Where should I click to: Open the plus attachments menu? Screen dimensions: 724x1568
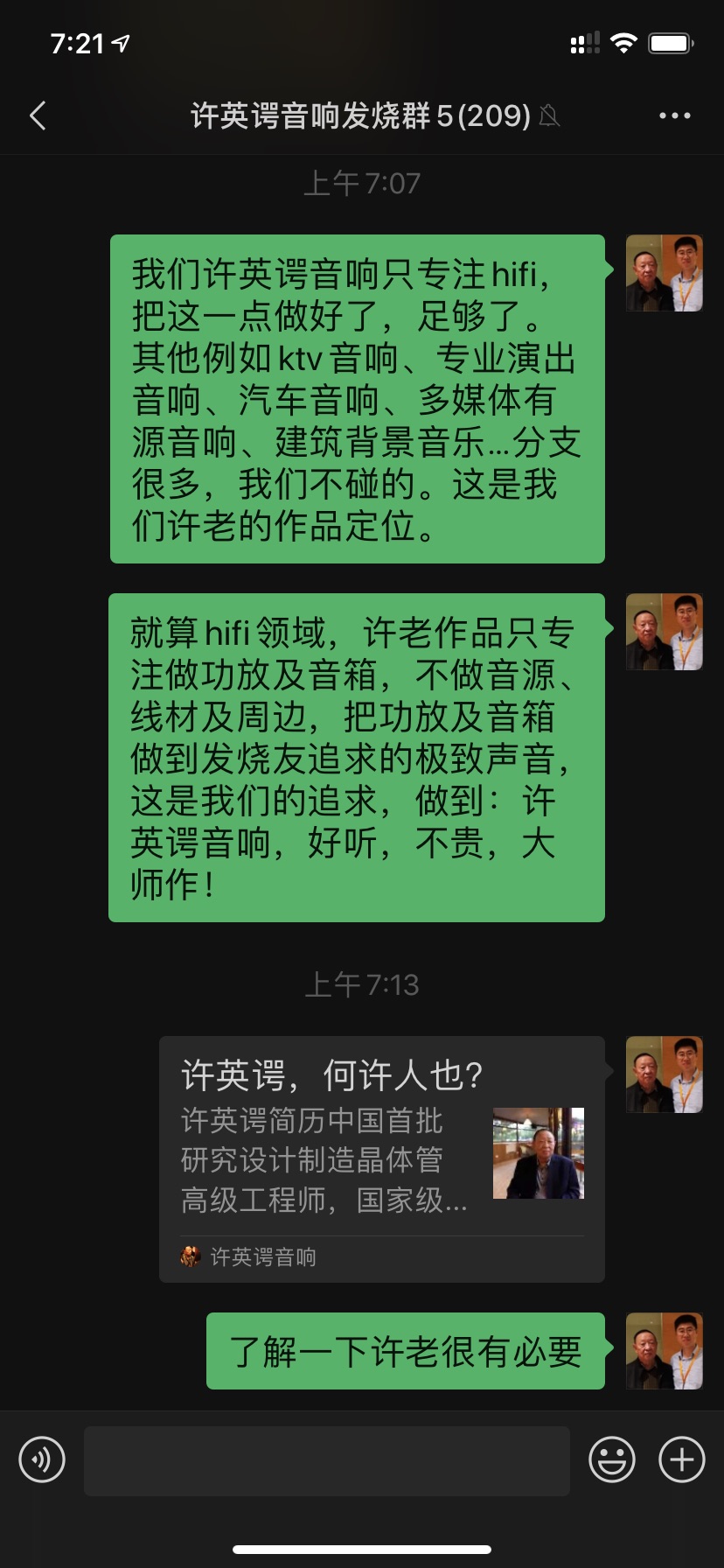point(681,1459)
